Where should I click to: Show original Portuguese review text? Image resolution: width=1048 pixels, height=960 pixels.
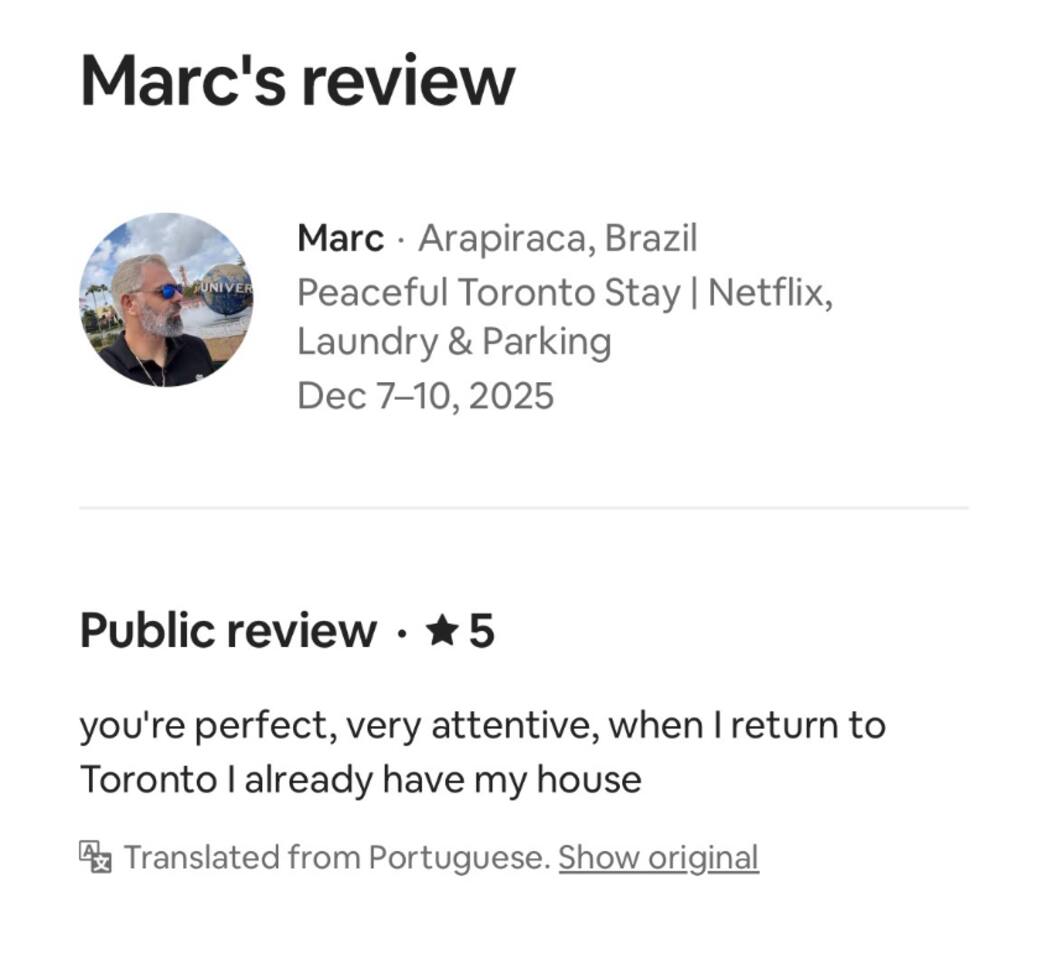[x=658, y=857]
